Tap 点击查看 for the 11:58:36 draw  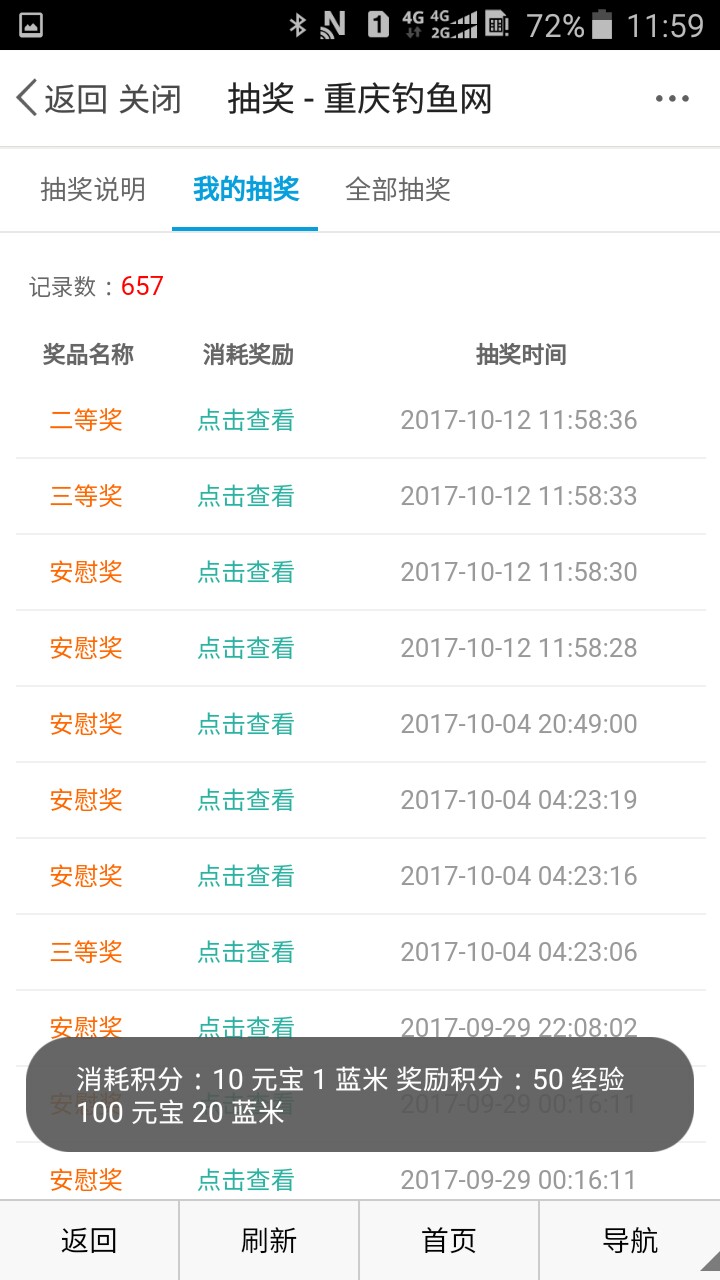point(246,420)
